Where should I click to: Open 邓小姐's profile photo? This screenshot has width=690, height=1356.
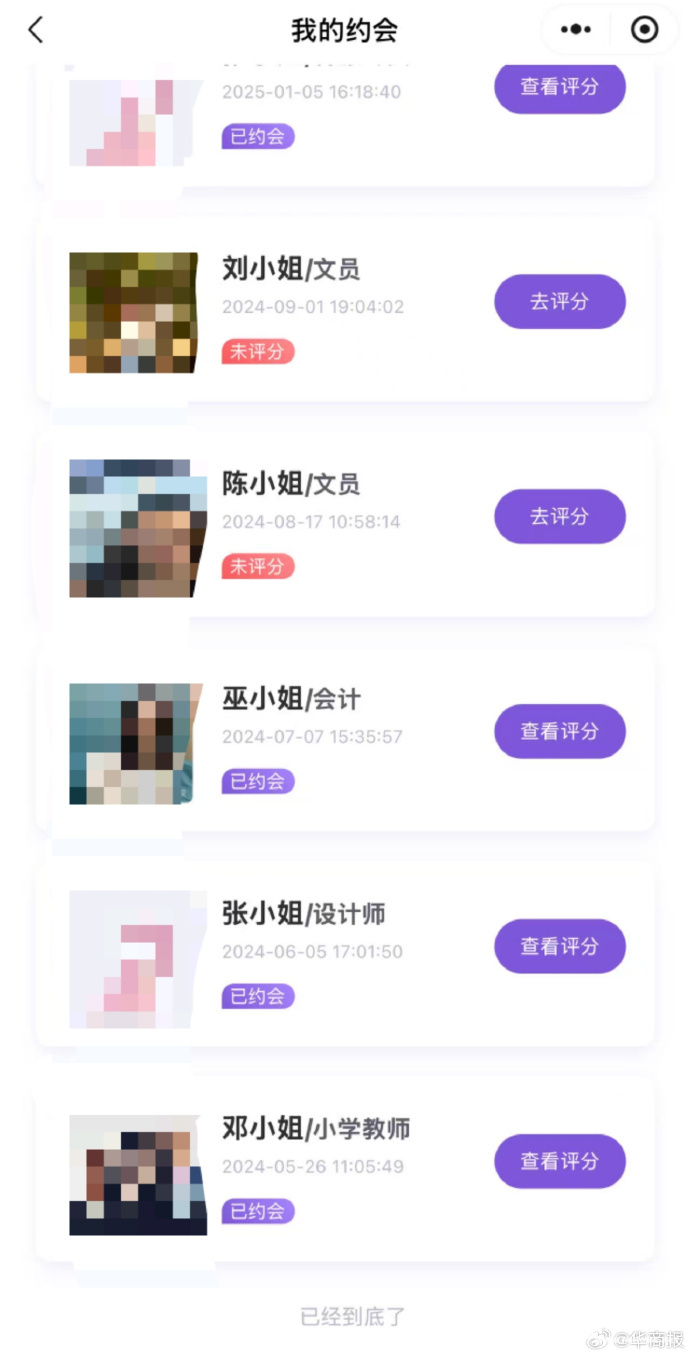[137, 1174]
